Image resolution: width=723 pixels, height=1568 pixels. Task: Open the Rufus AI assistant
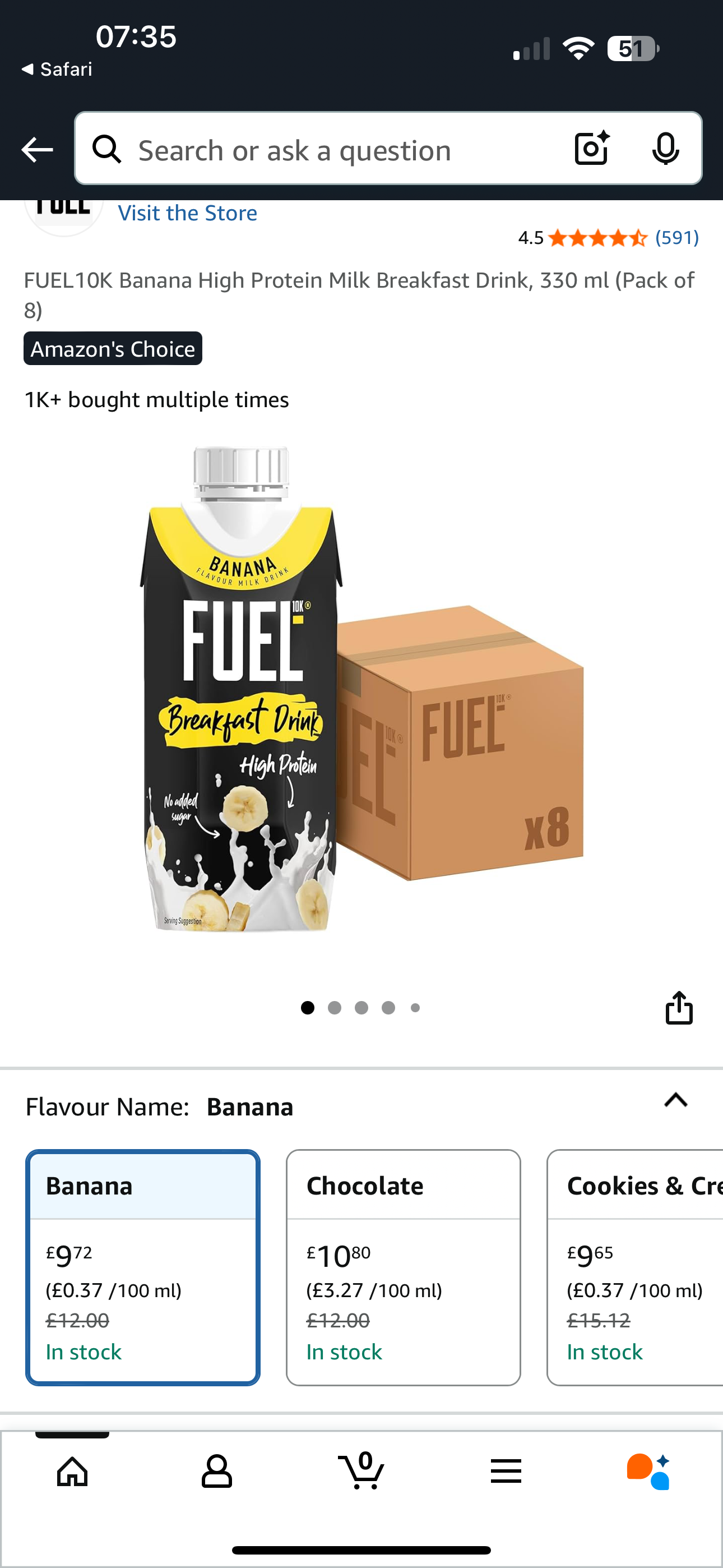(649, 1472)
